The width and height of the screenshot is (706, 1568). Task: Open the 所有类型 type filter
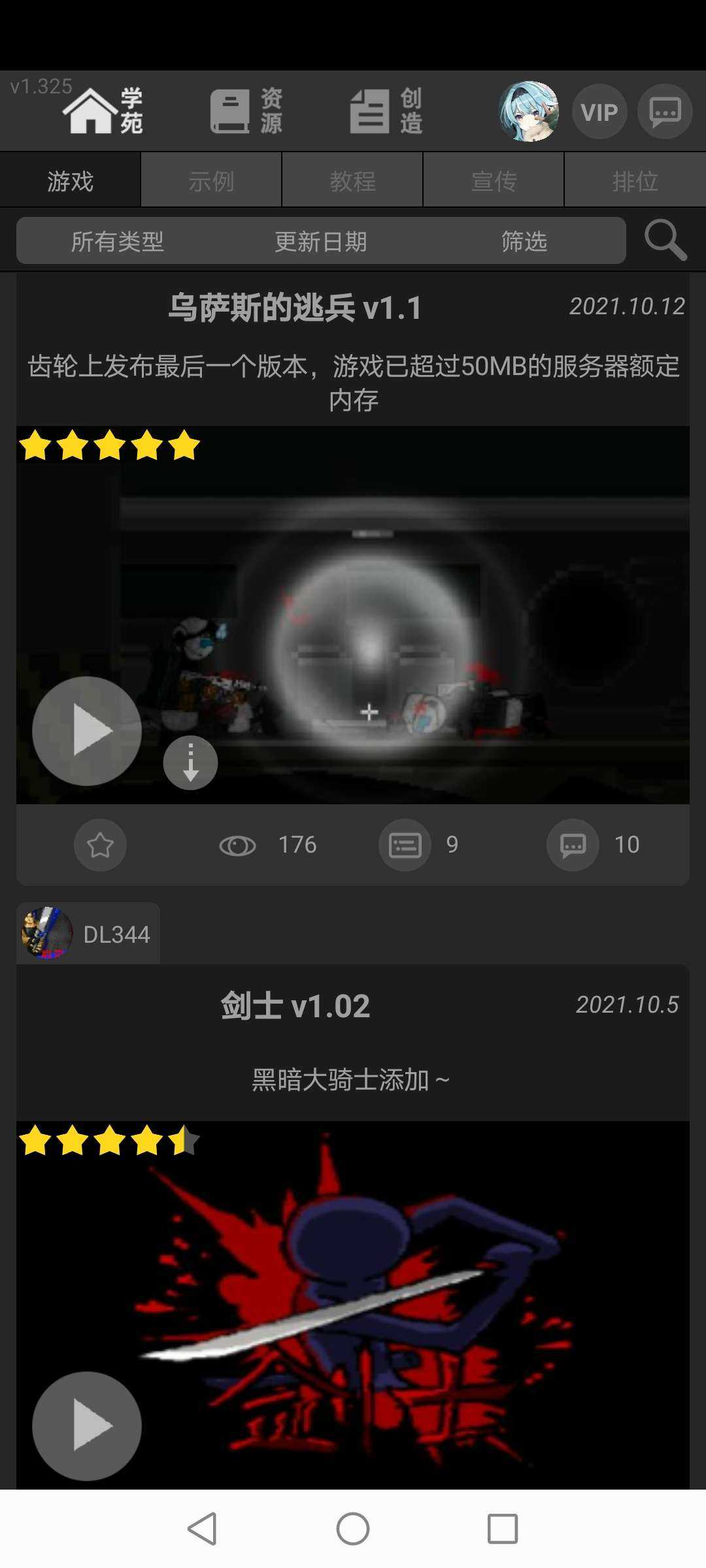tap(118, 241)
